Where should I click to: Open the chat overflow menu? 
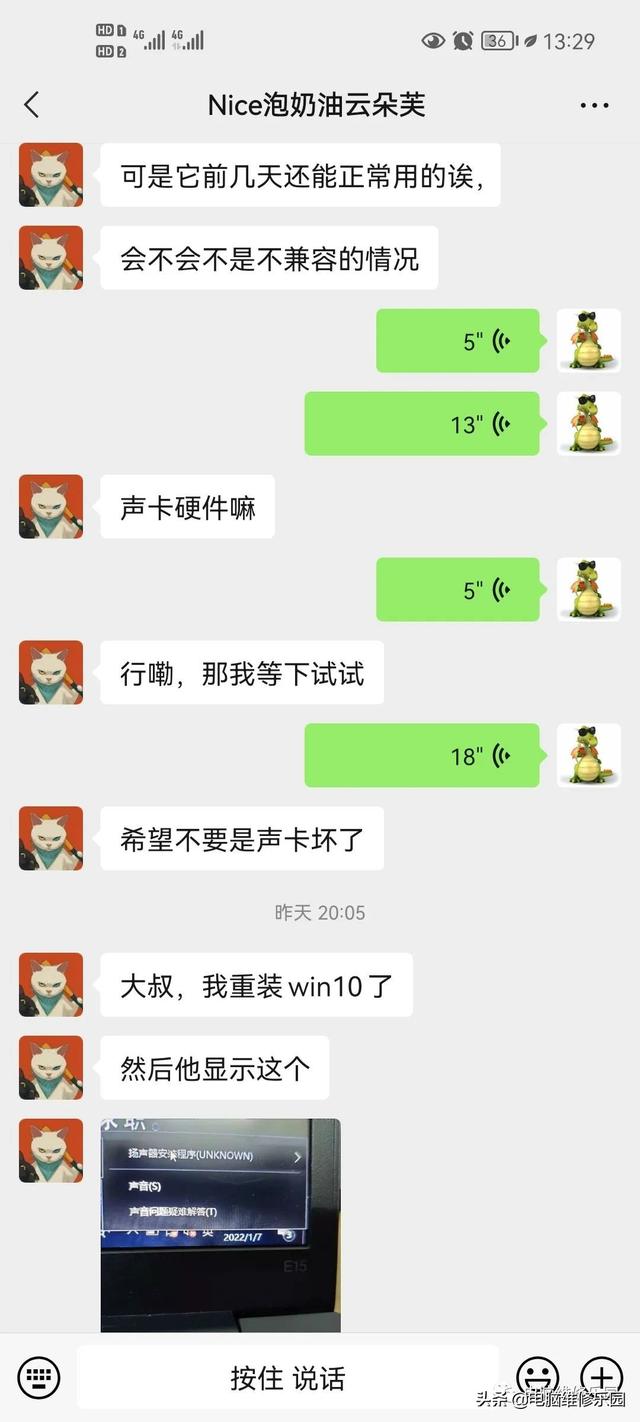pyautogui.click(x=594, y=105)
